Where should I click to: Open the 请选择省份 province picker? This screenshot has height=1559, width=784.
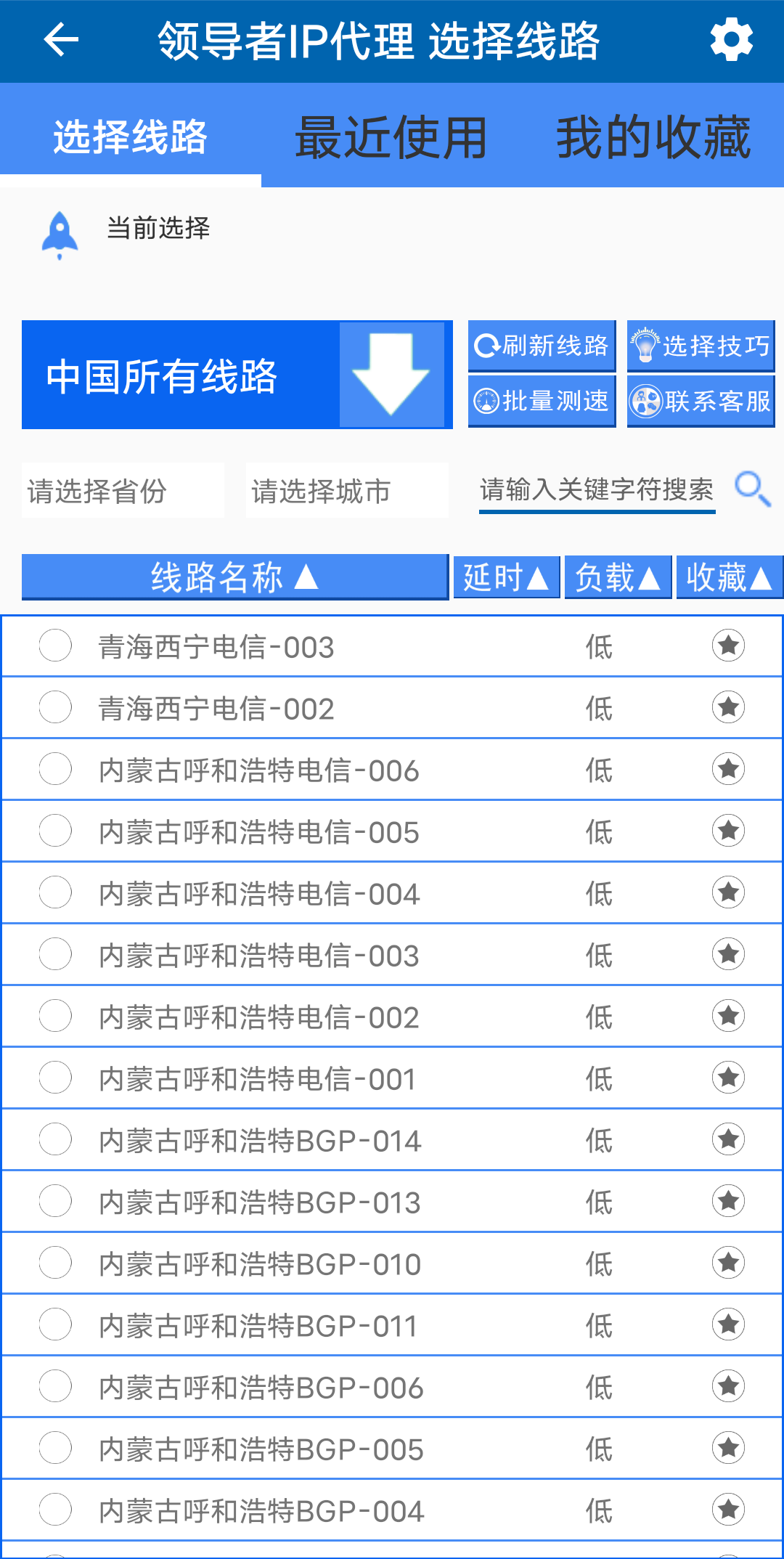123,491
